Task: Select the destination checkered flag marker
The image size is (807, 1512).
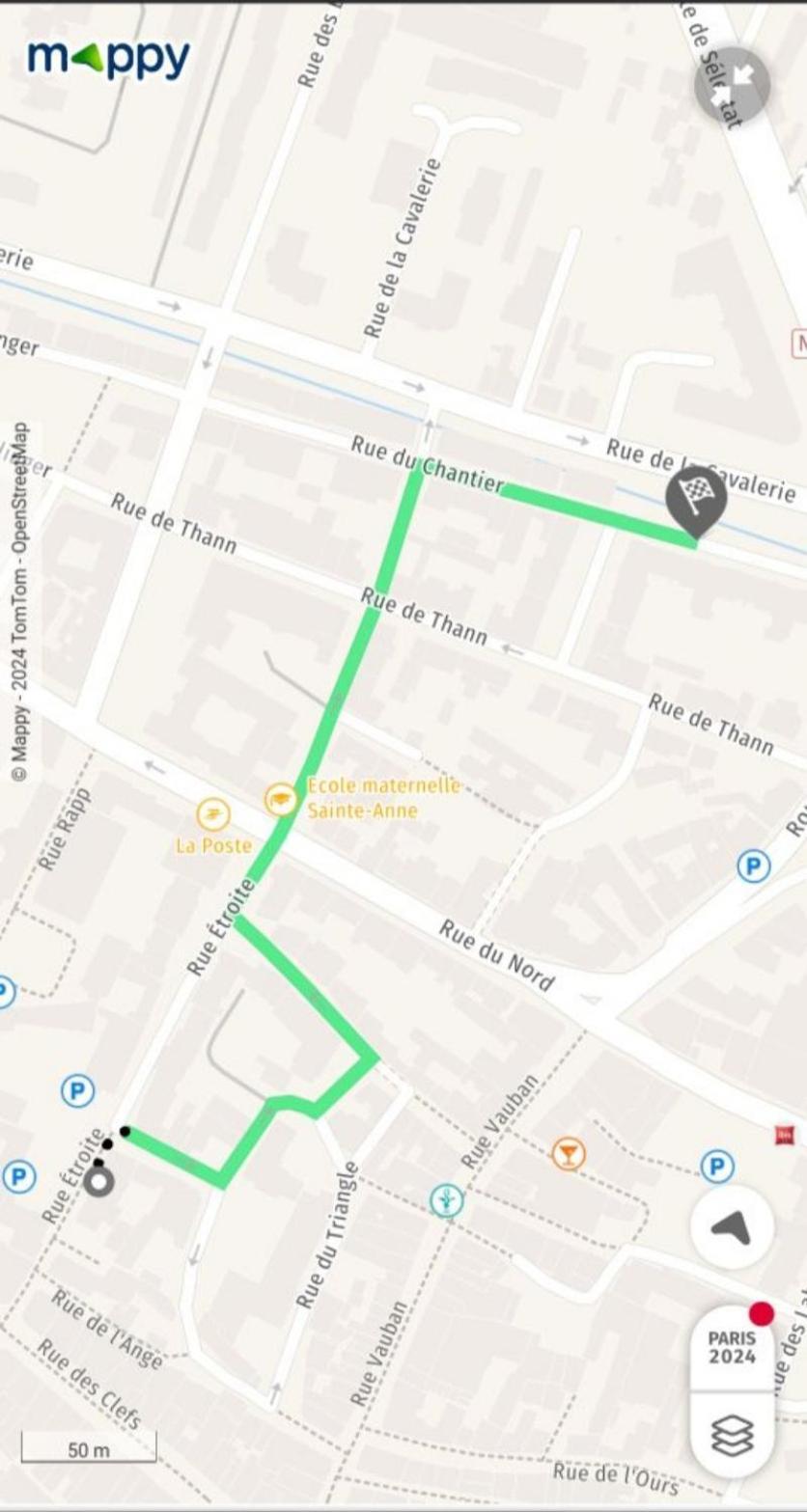Action: (696, 498)
